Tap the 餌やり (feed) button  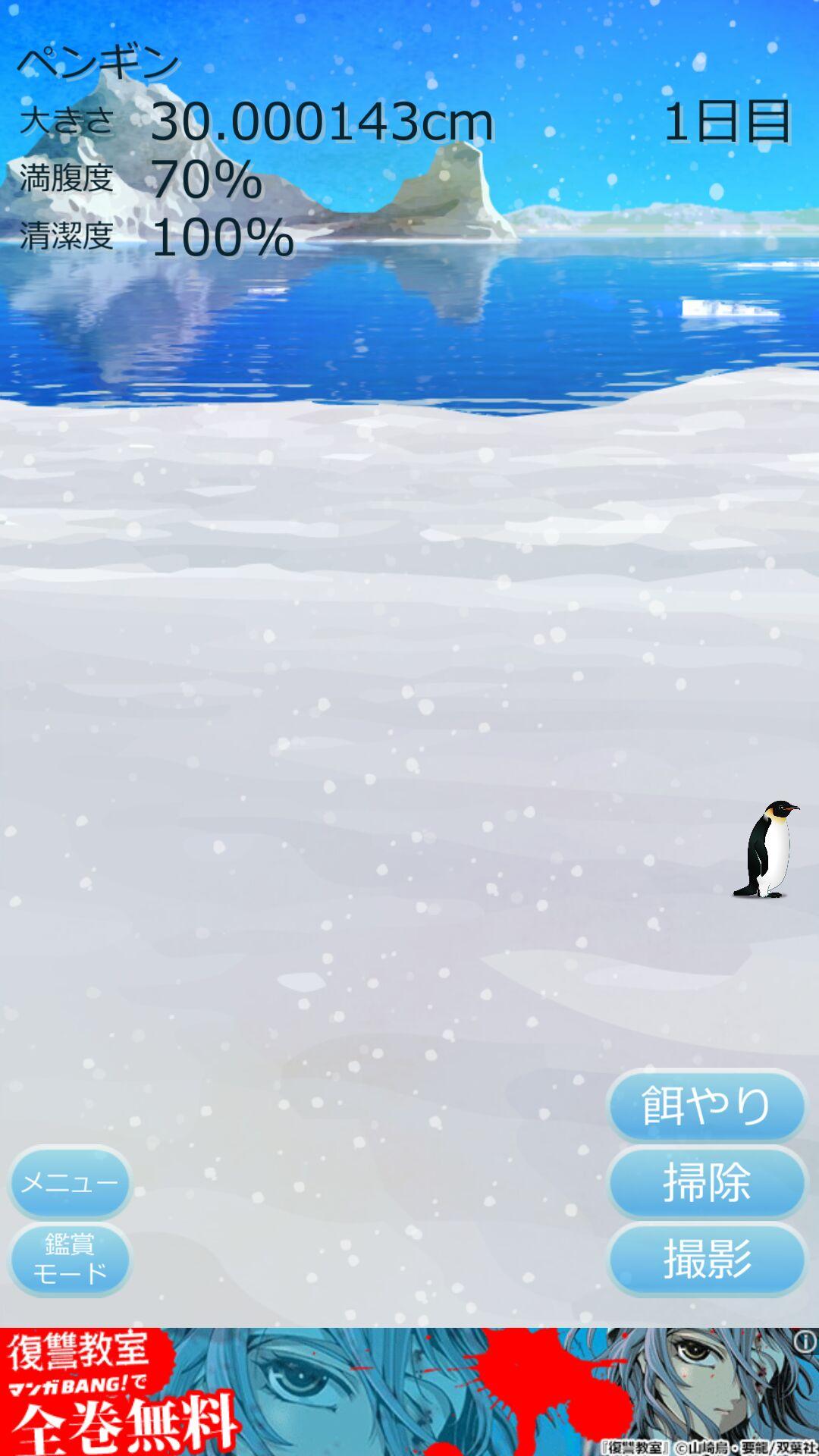[x=706, y=1106]
